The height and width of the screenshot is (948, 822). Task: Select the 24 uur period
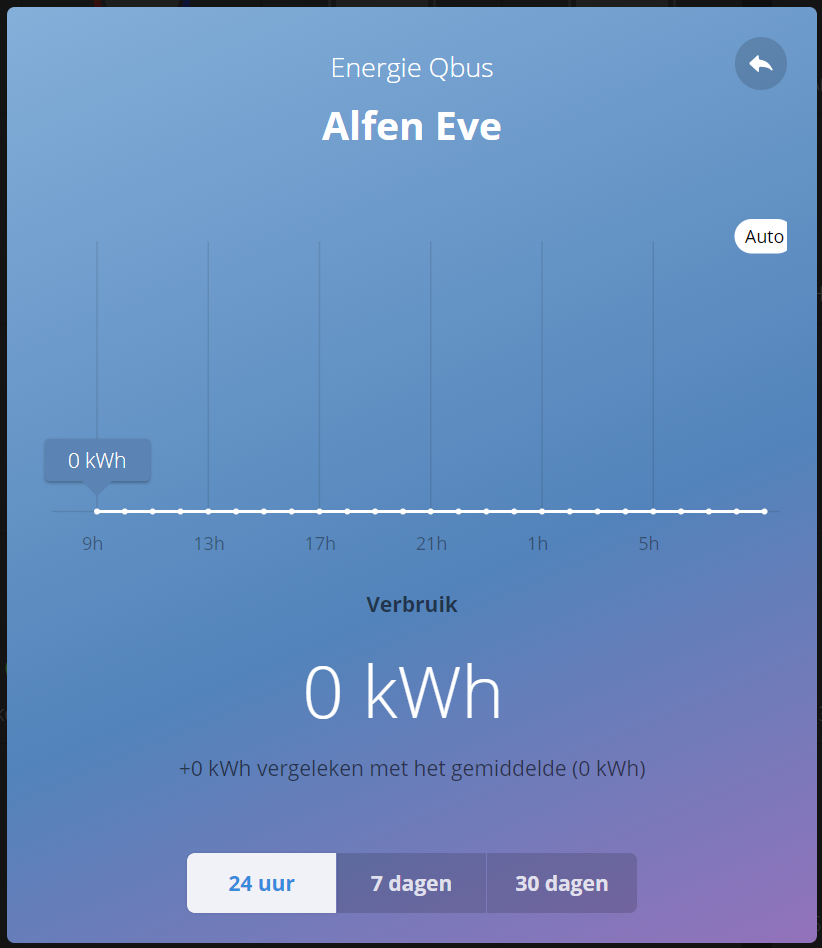[x=261, y=883]
